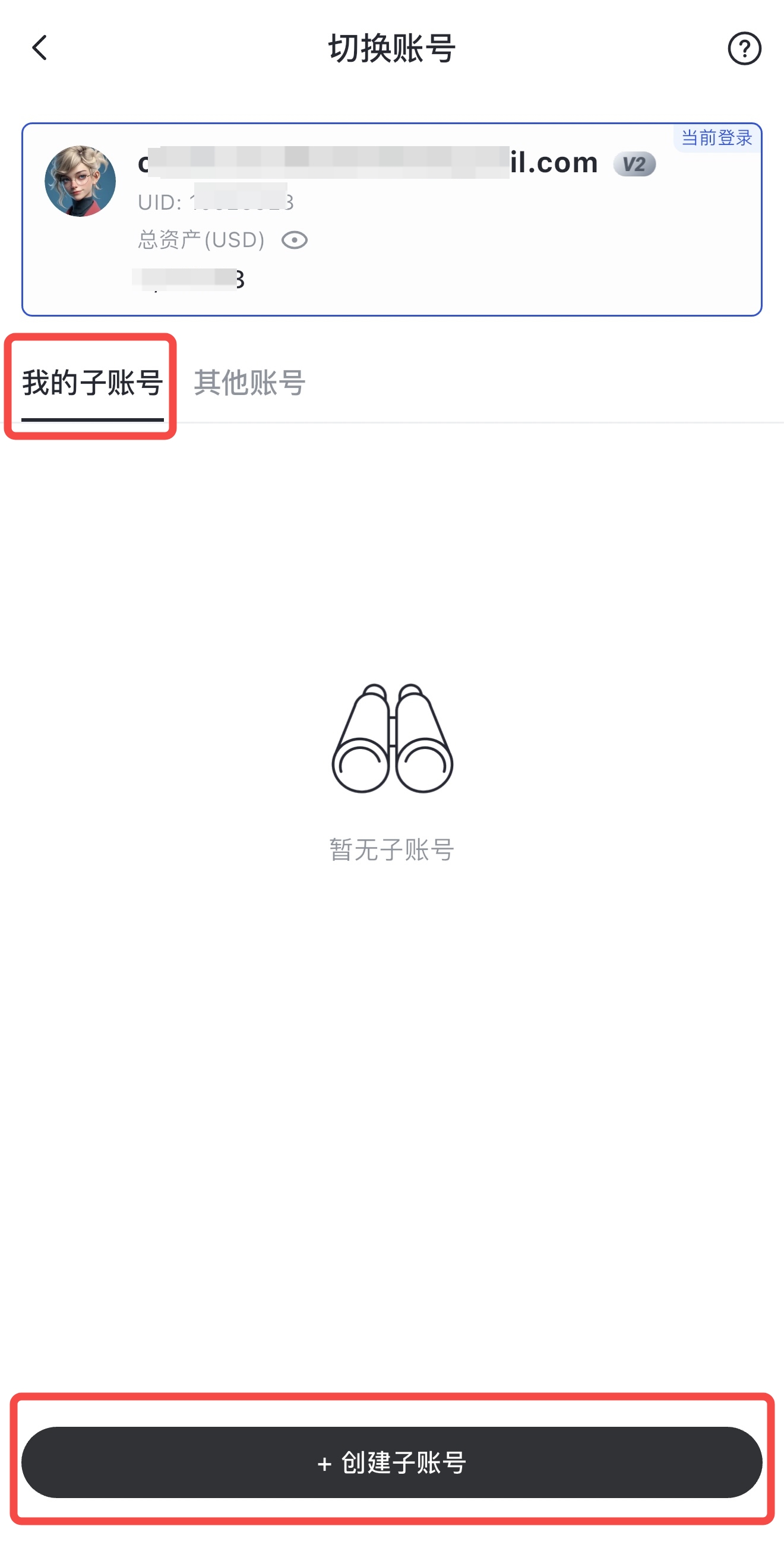This screenshot has width=784, height=1545.
Task: Go back from the 切换账号 page
Action: pyautogui.click(x=40, y=48)
